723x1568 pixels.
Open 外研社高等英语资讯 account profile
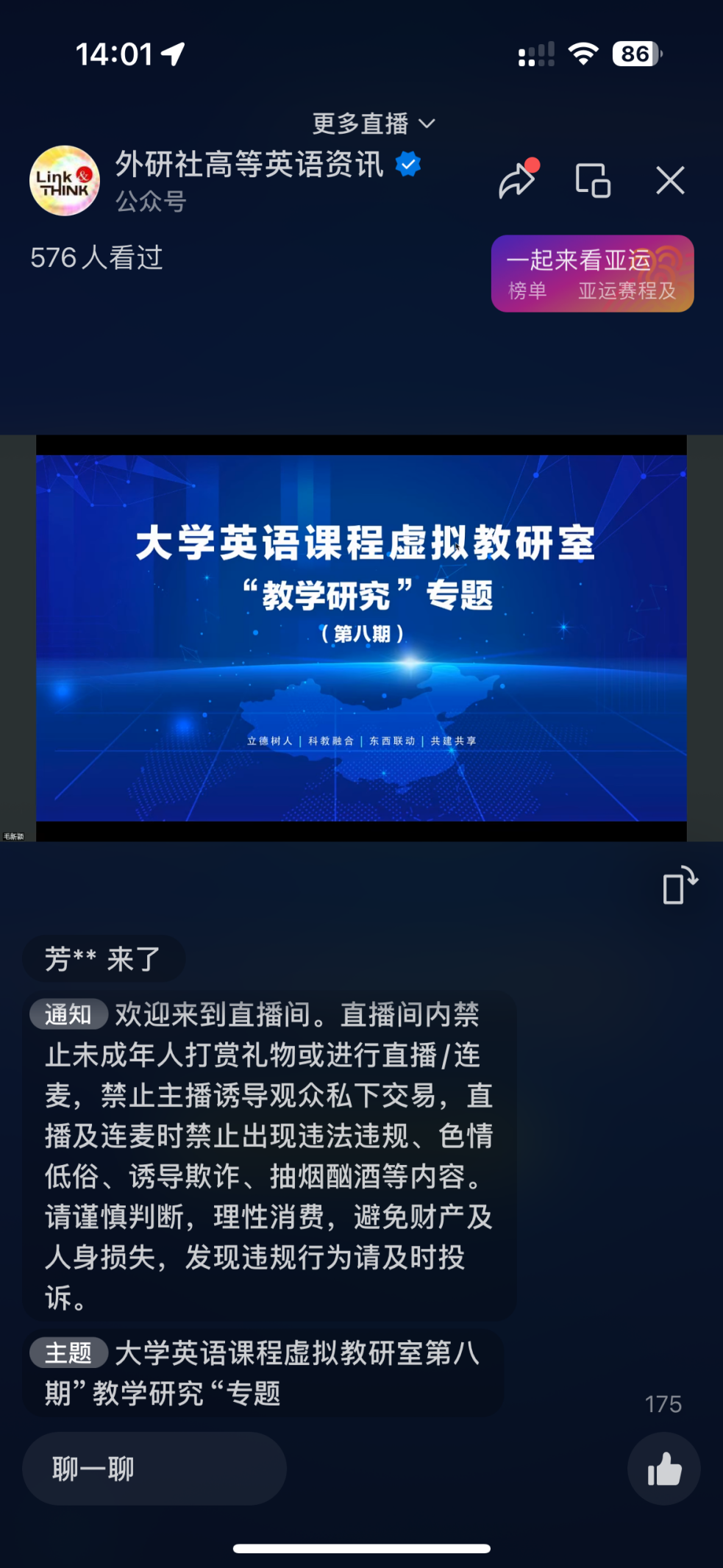[65, 181]
